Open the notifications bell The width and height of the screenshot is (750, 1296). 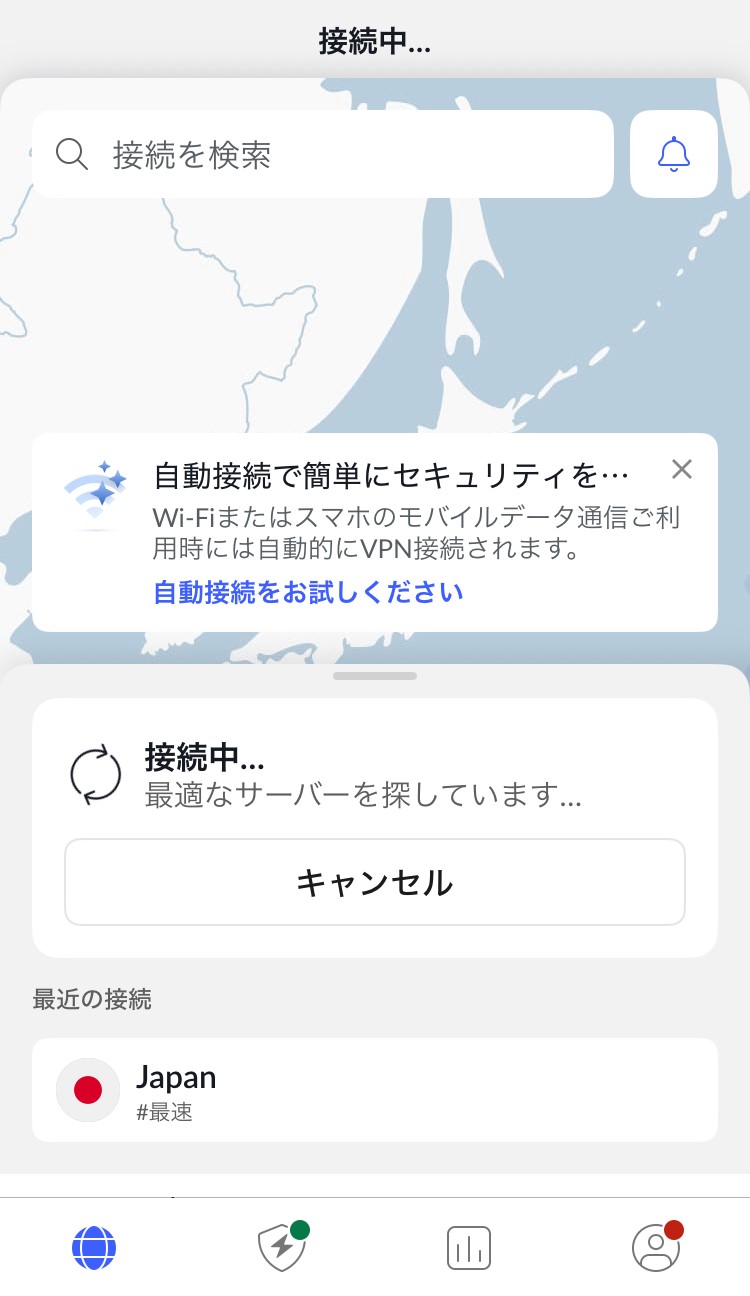(x=673, y=155)
